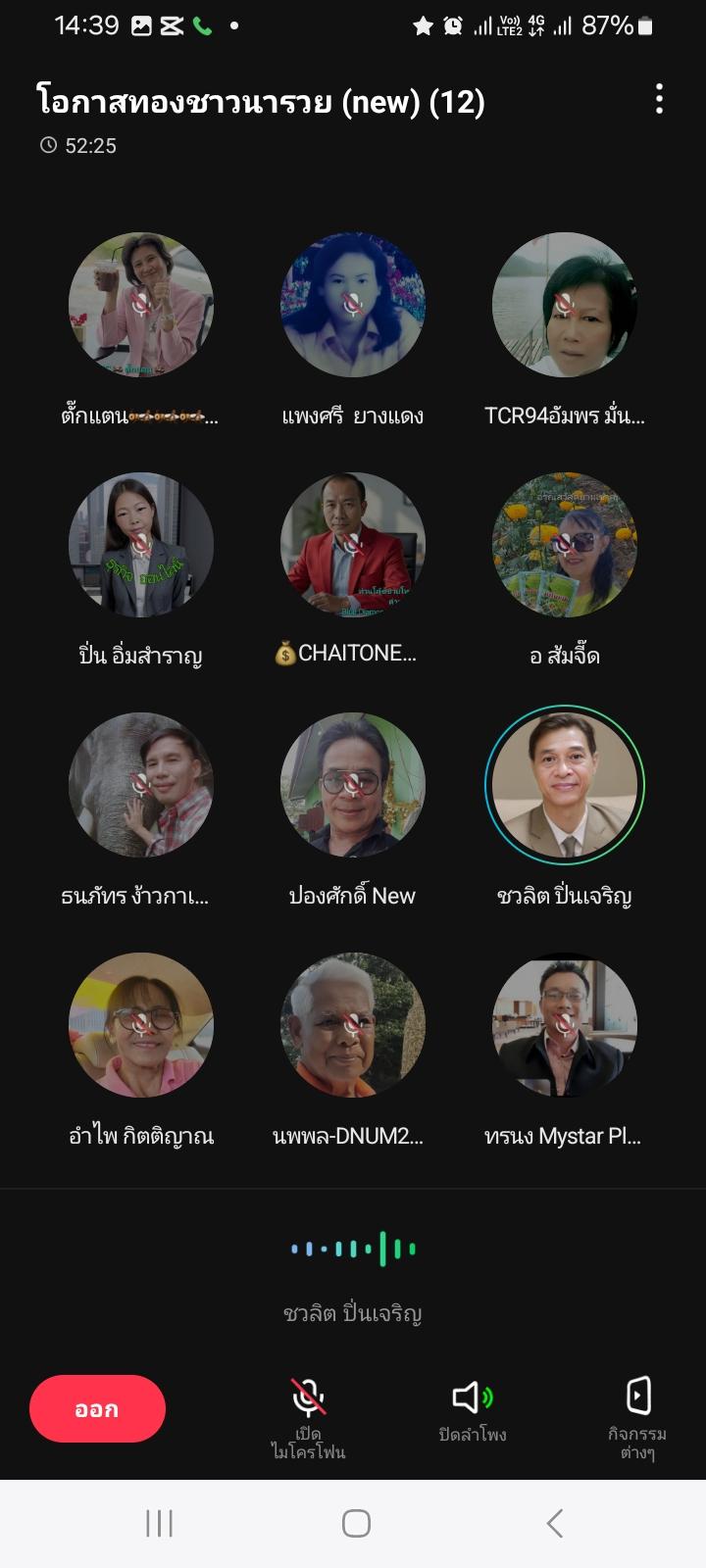Select the CHAITONE participant avatar
The width and height of the screenshot is (706, 1568).
[353, 545]
